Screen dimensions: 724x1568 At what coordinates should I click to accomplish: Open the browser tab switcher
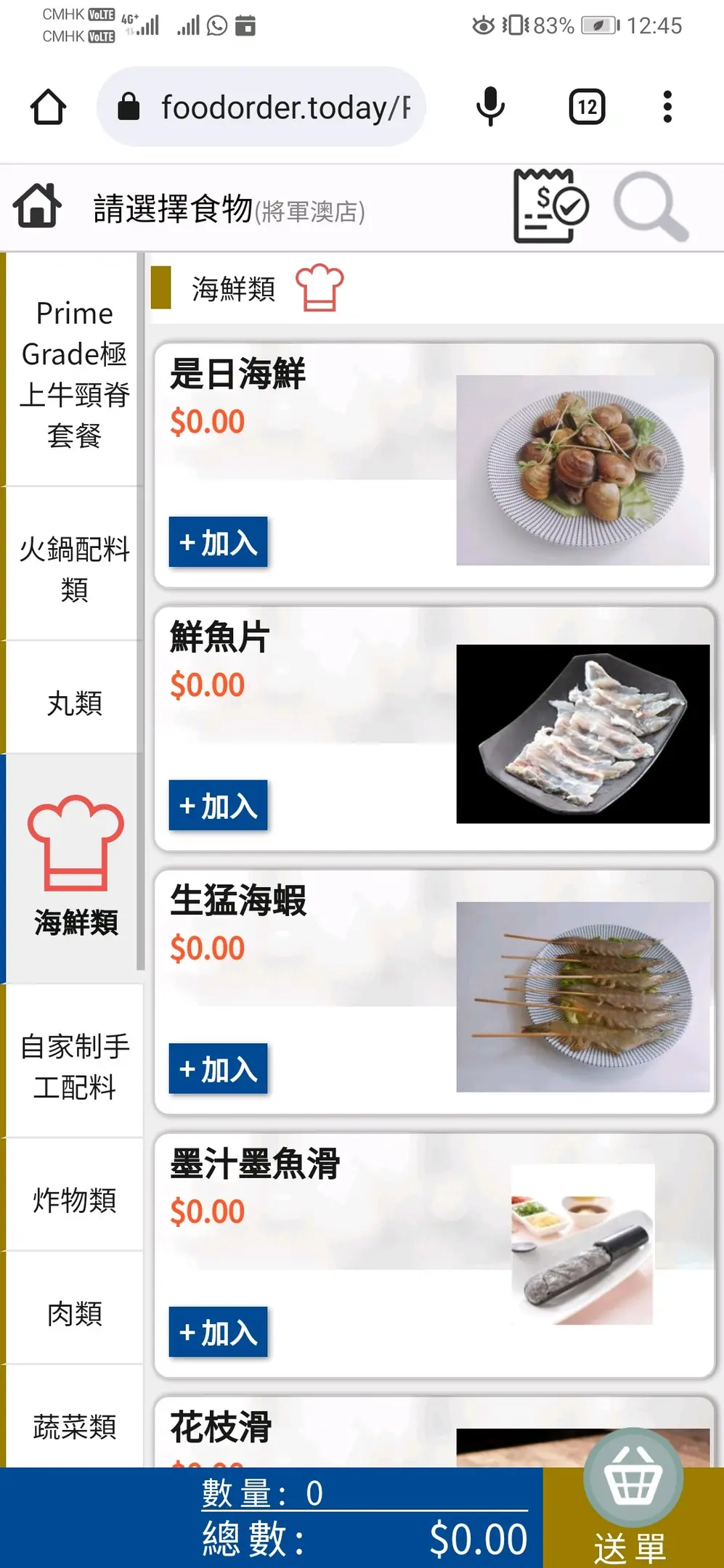[x=587, y=107]
